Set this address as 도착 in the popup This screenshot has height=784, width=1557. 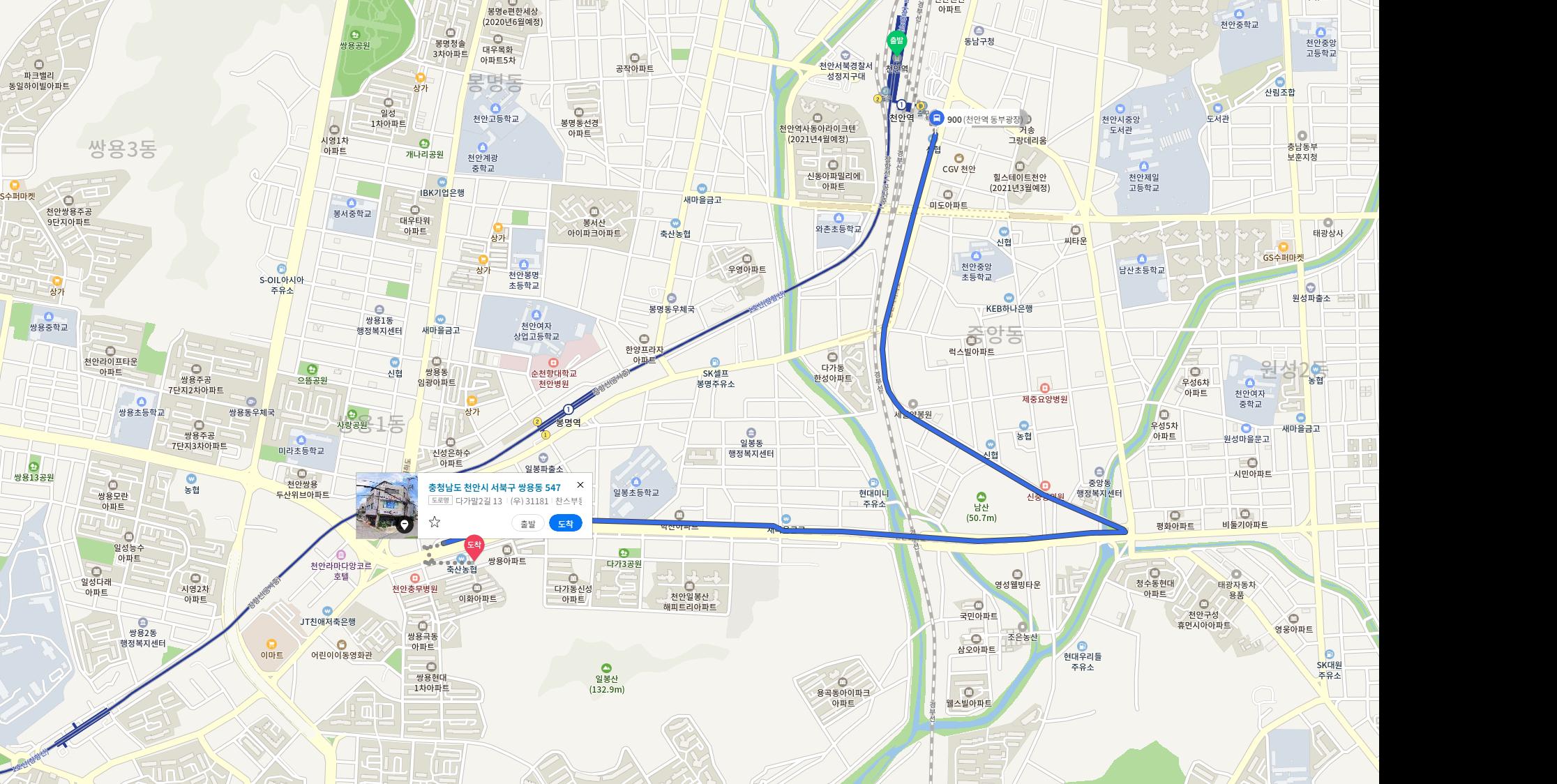565,523
